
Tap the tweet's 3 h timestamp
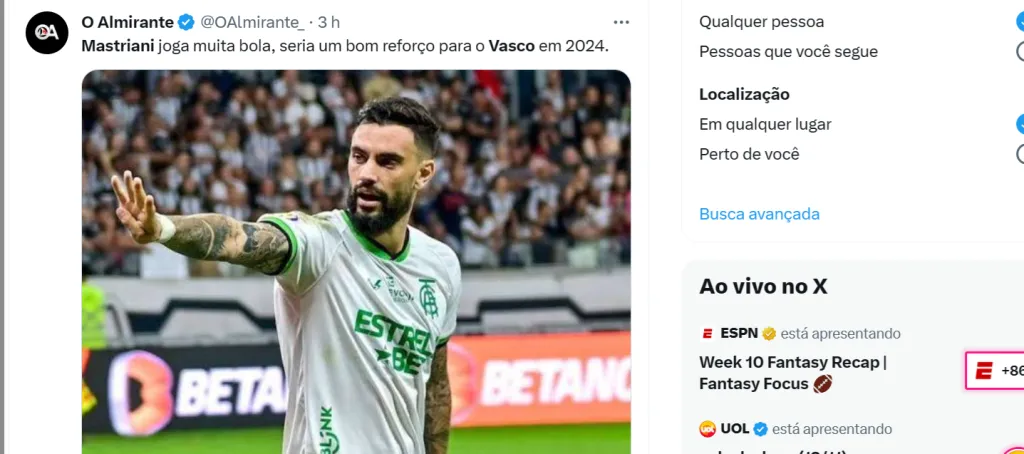pos(329,22)
